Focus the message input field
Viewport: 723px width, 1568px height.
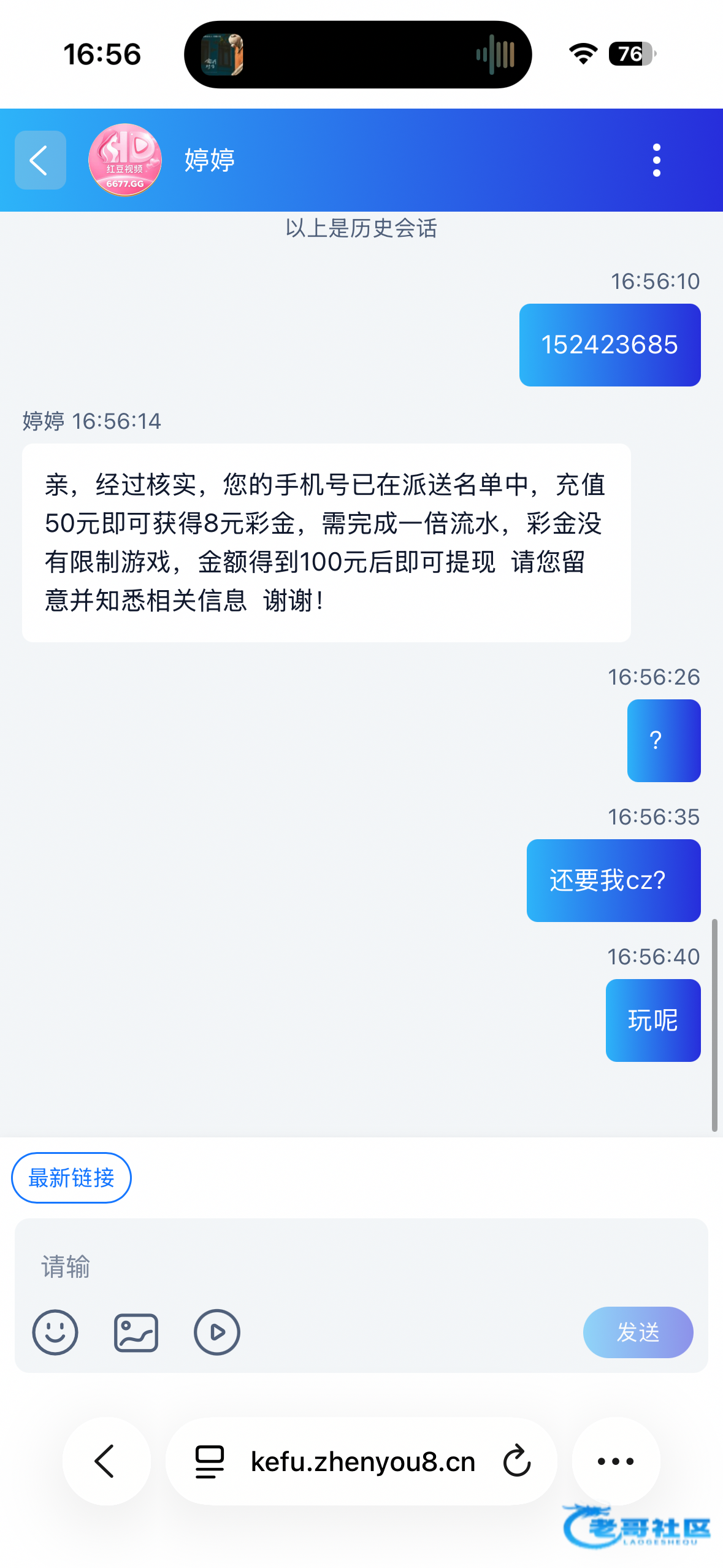pos(361,1267)
